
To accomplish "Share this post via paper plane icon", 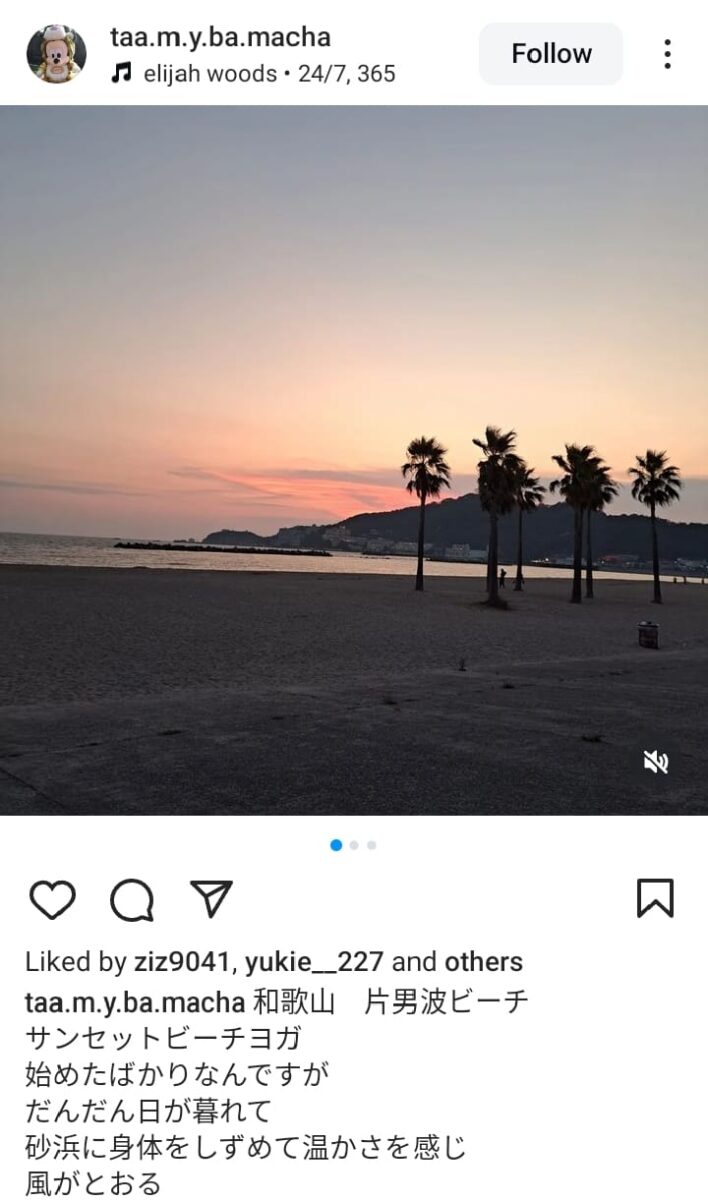I will click(x=211, y=898).
